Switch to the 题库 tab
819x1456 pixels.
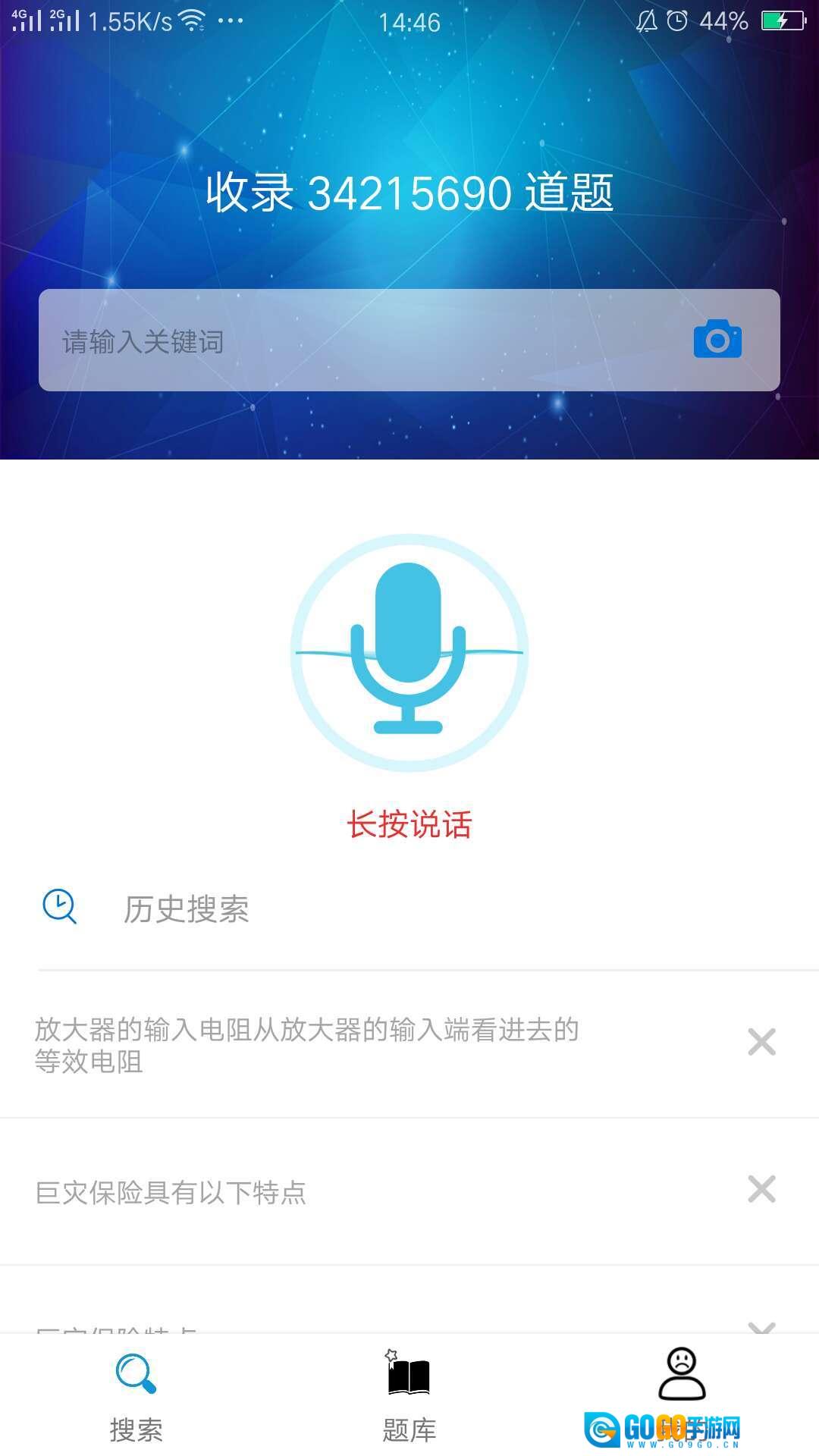tap(409, 1395)
